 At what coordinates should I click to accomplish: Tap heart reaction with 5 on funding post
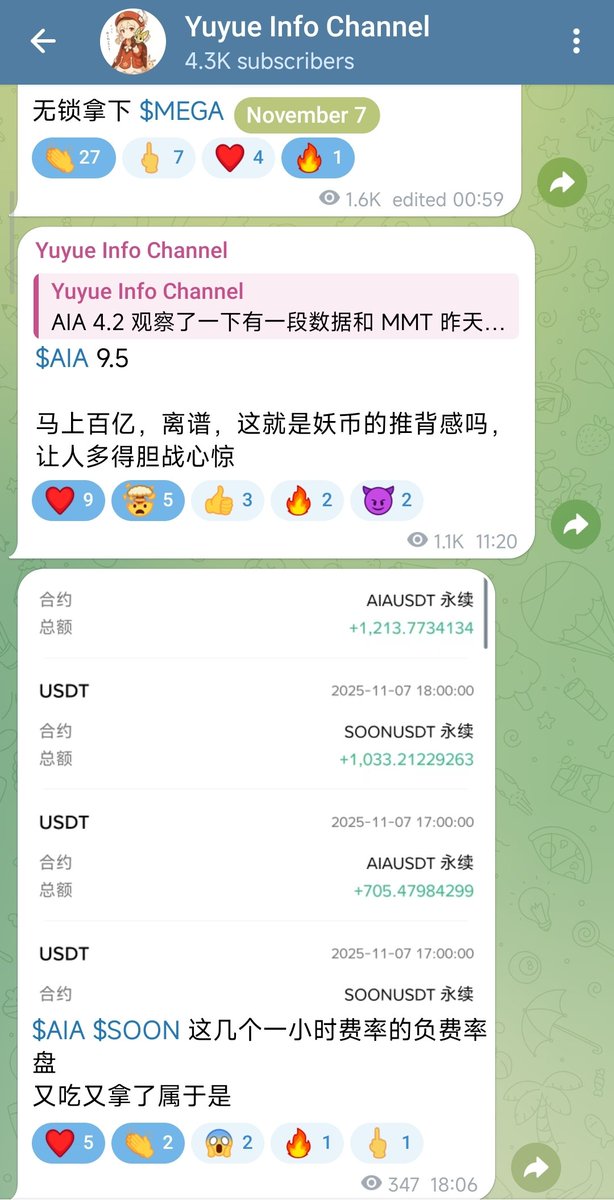click(69, 1142)
